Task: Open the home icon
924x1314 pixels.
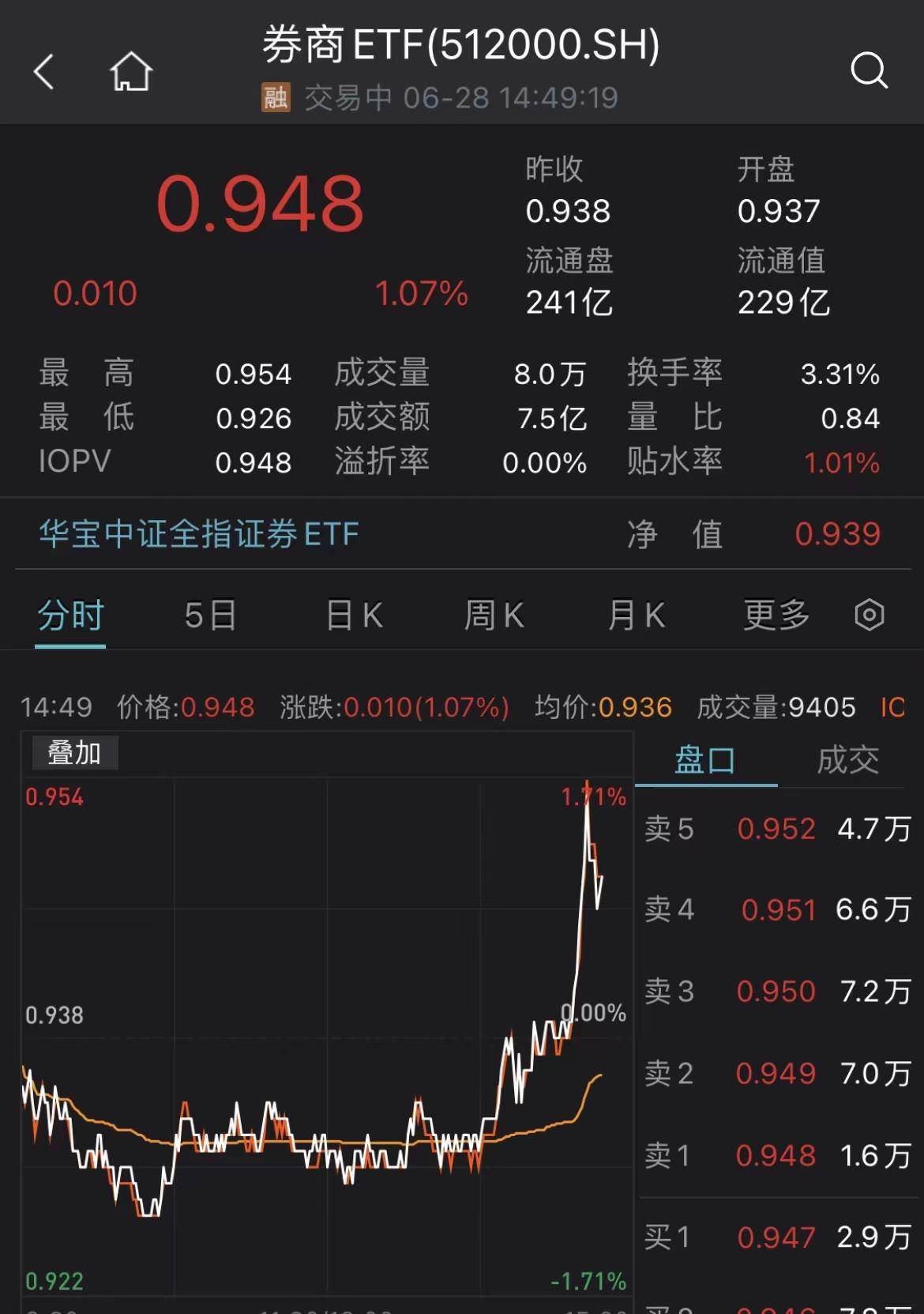Action: point(131,71)
